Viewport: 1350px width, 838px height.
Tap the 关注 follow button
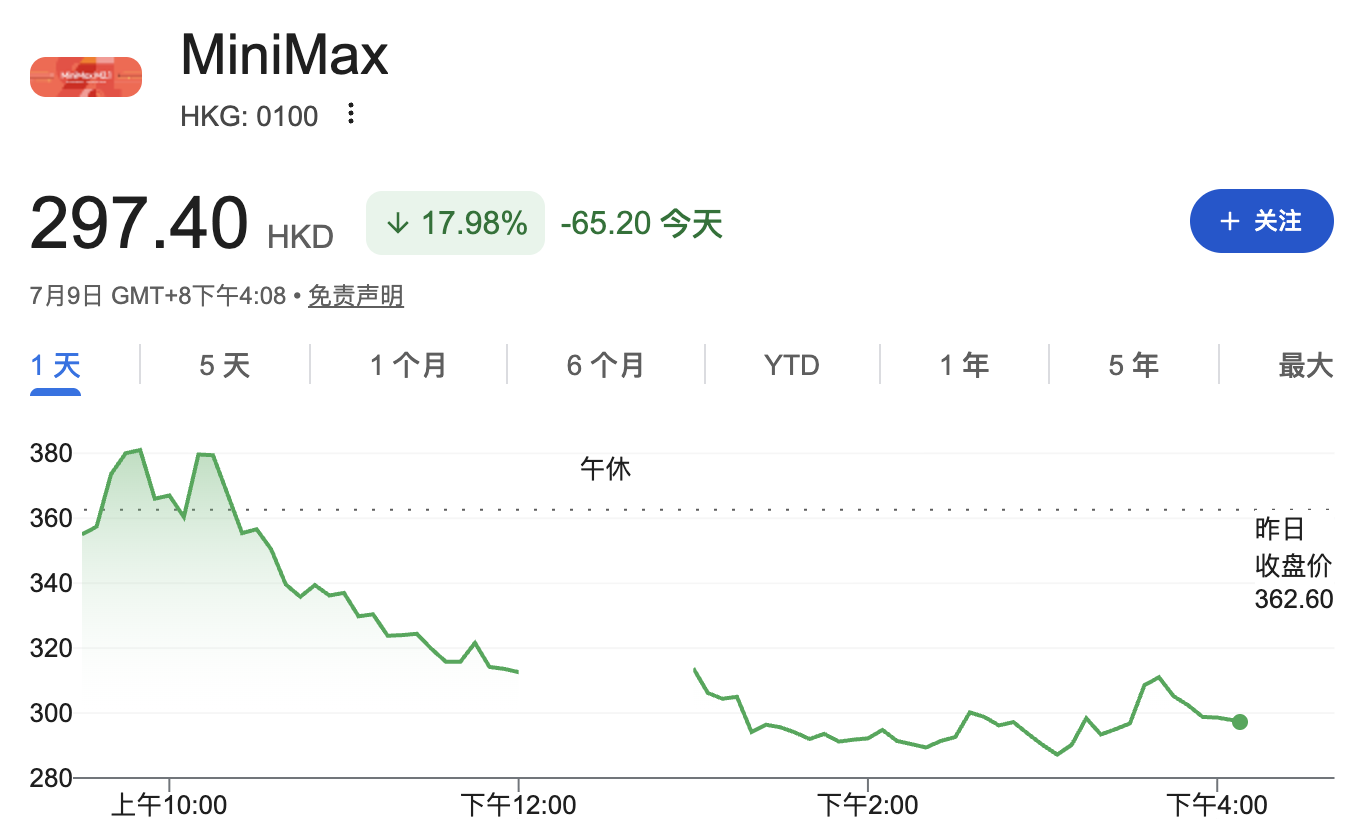coord(1261,221)
